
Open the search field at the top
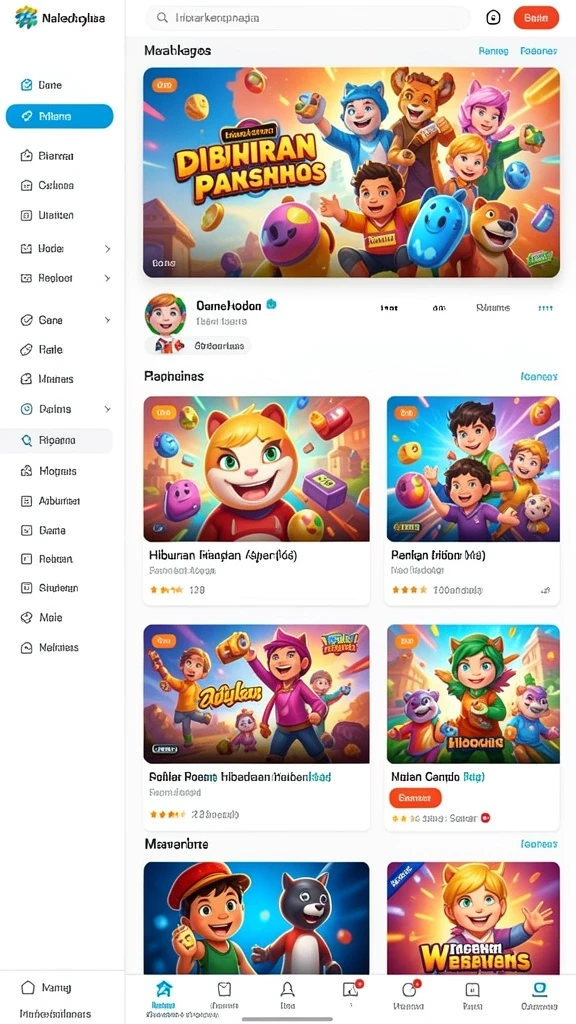(308, 18)
